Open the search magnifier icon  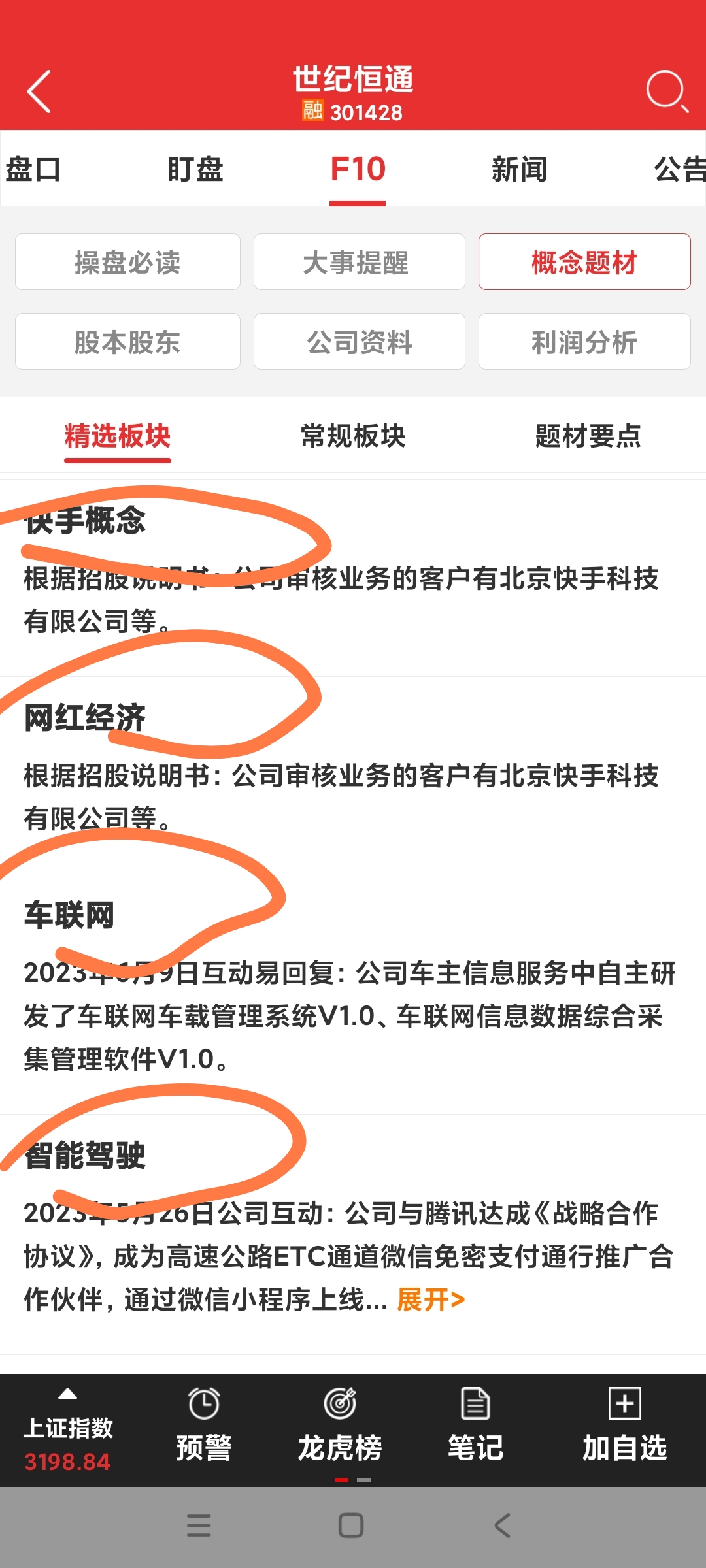click(666, 90)
